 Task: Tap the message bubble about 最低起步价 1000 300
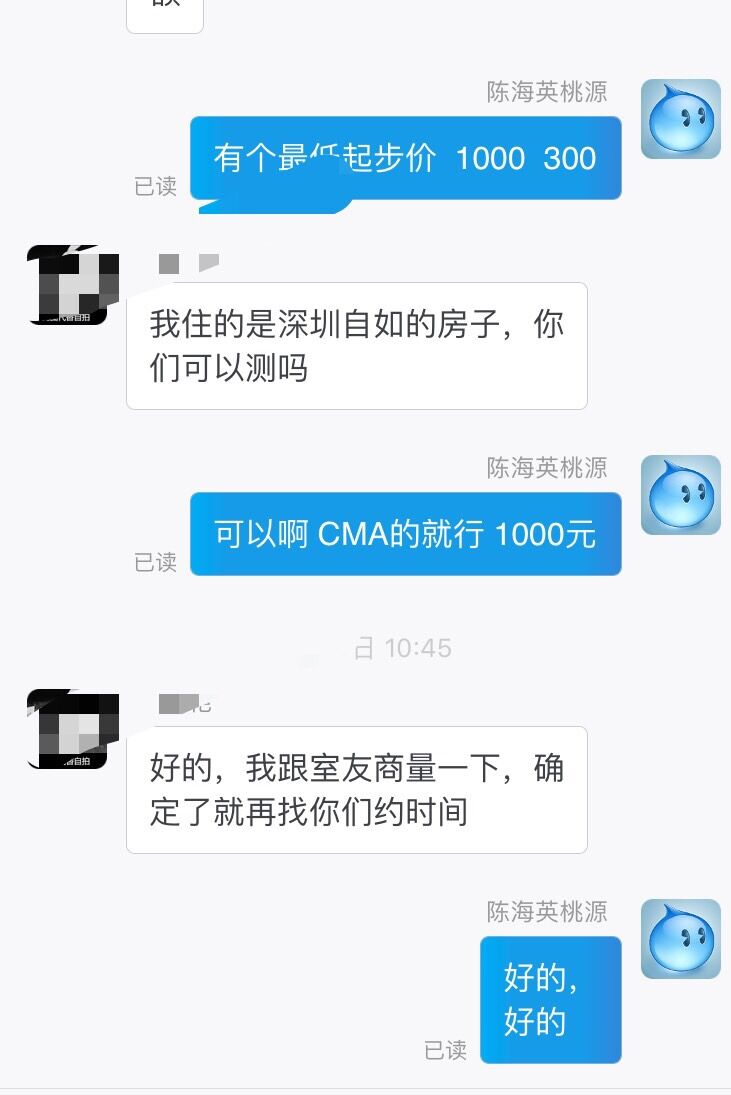(404, 157)
